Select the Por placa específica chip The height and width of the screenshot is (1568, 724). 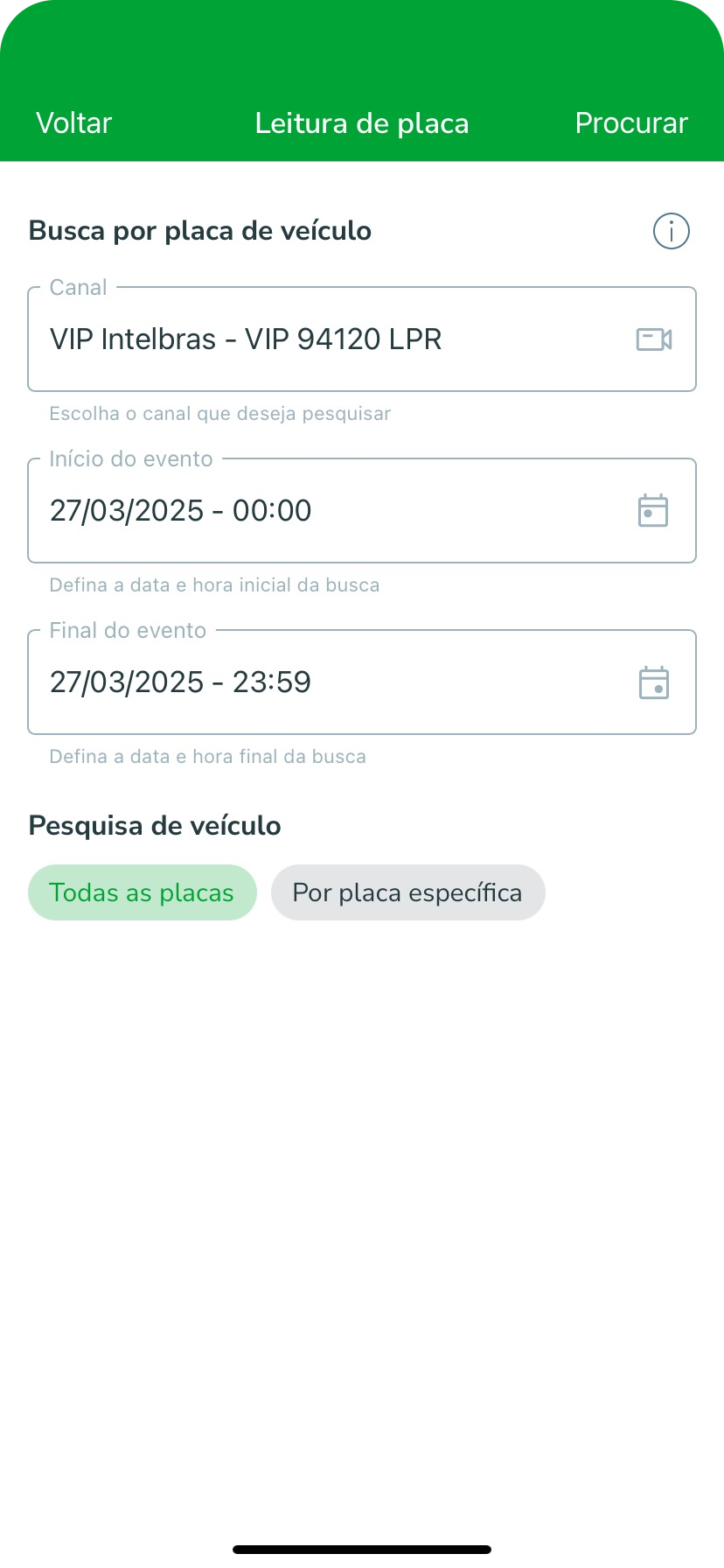[x=408, y=892]
